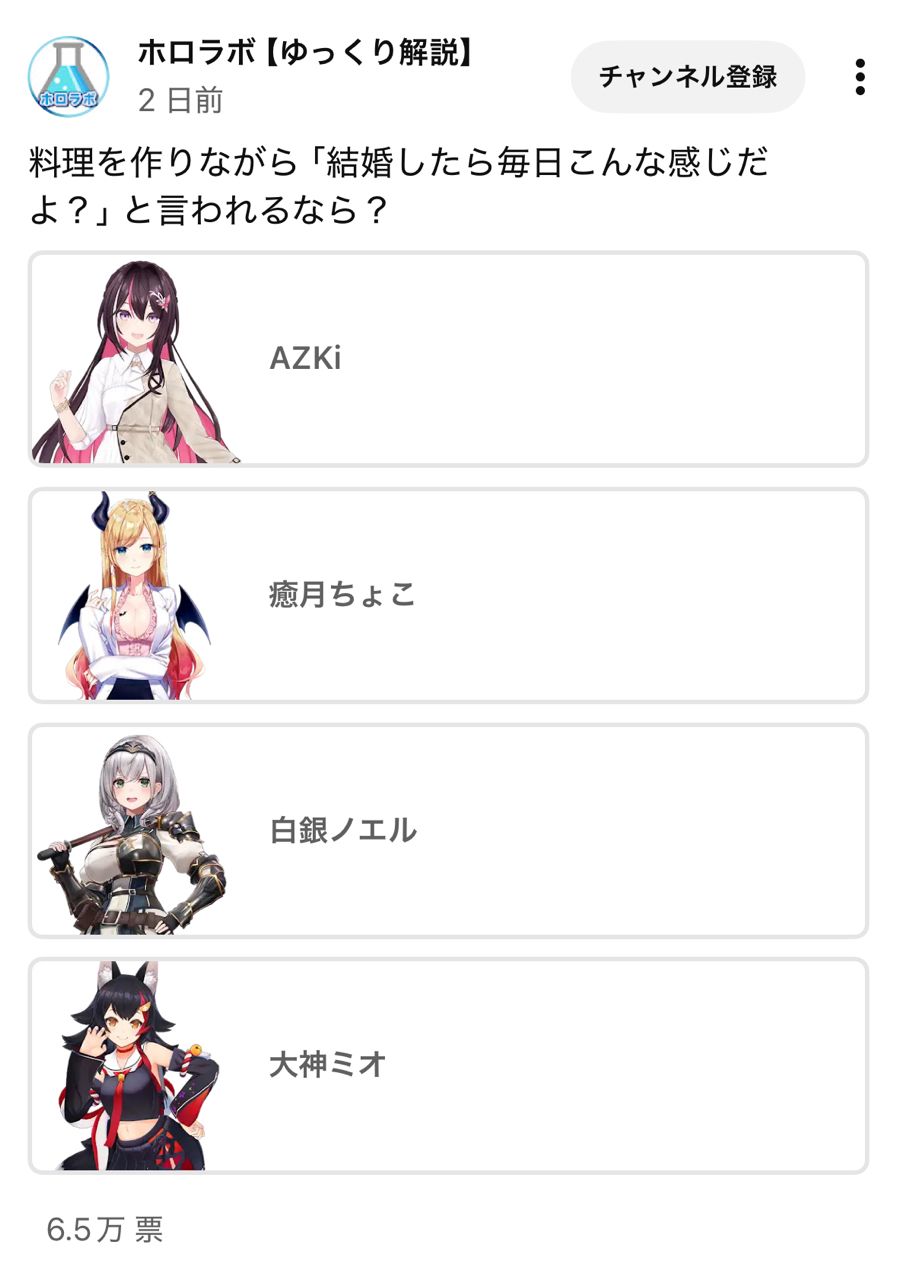Select the 癒月ちょこ poll option

point(448,595)
